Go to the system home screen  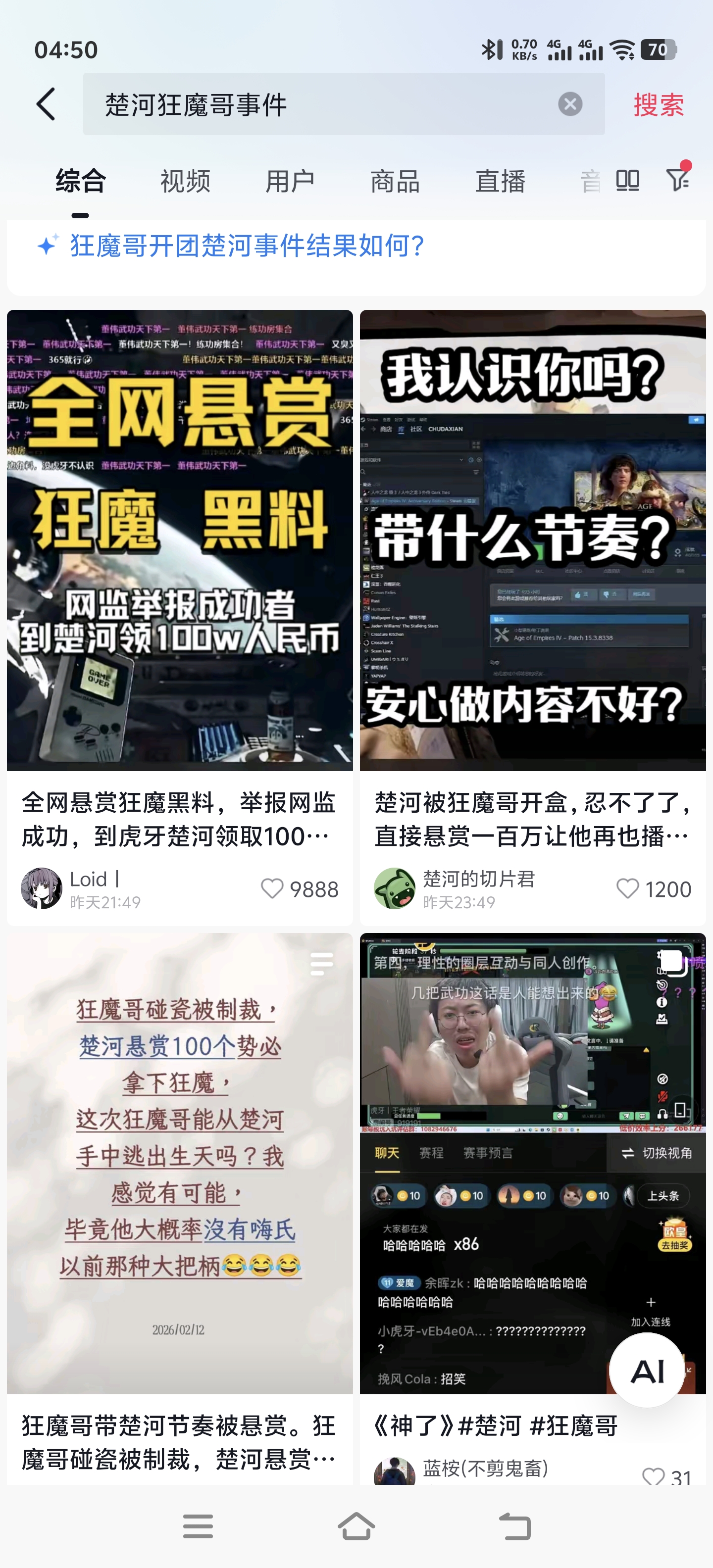tap(356, 1526)
